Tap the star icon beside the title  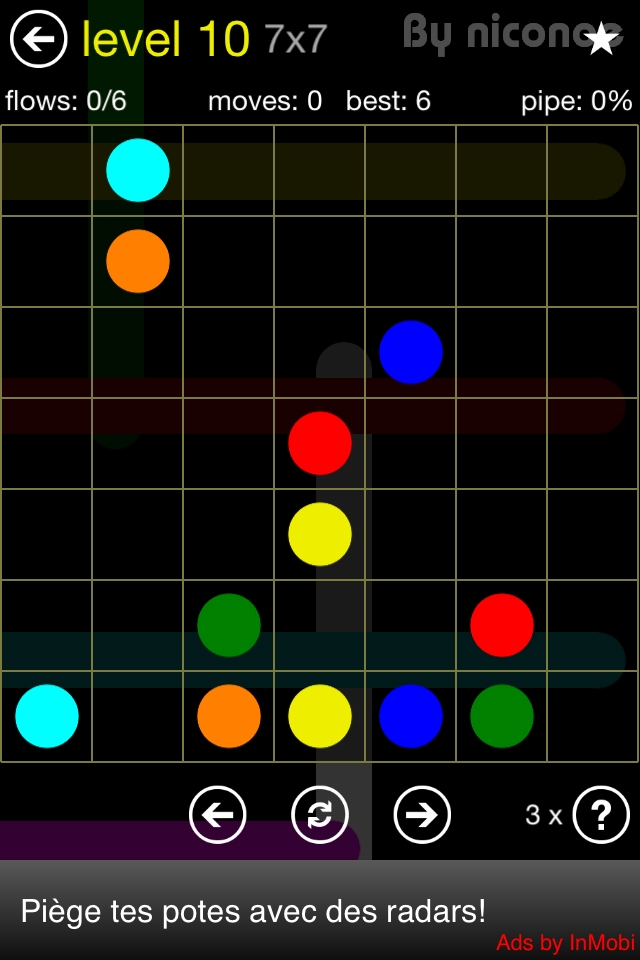(x=601, y=39)
